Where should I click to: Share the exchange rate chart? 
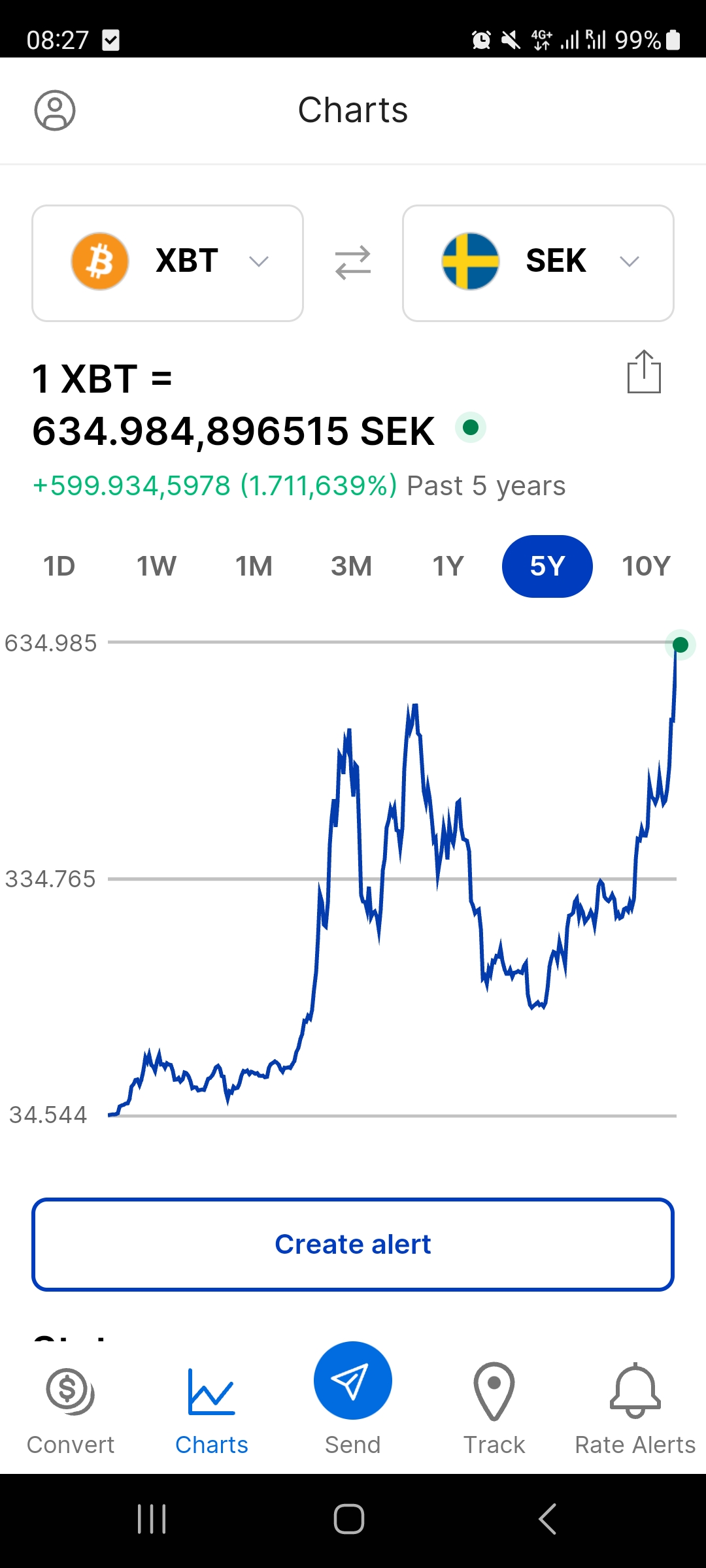pos(644,372)
